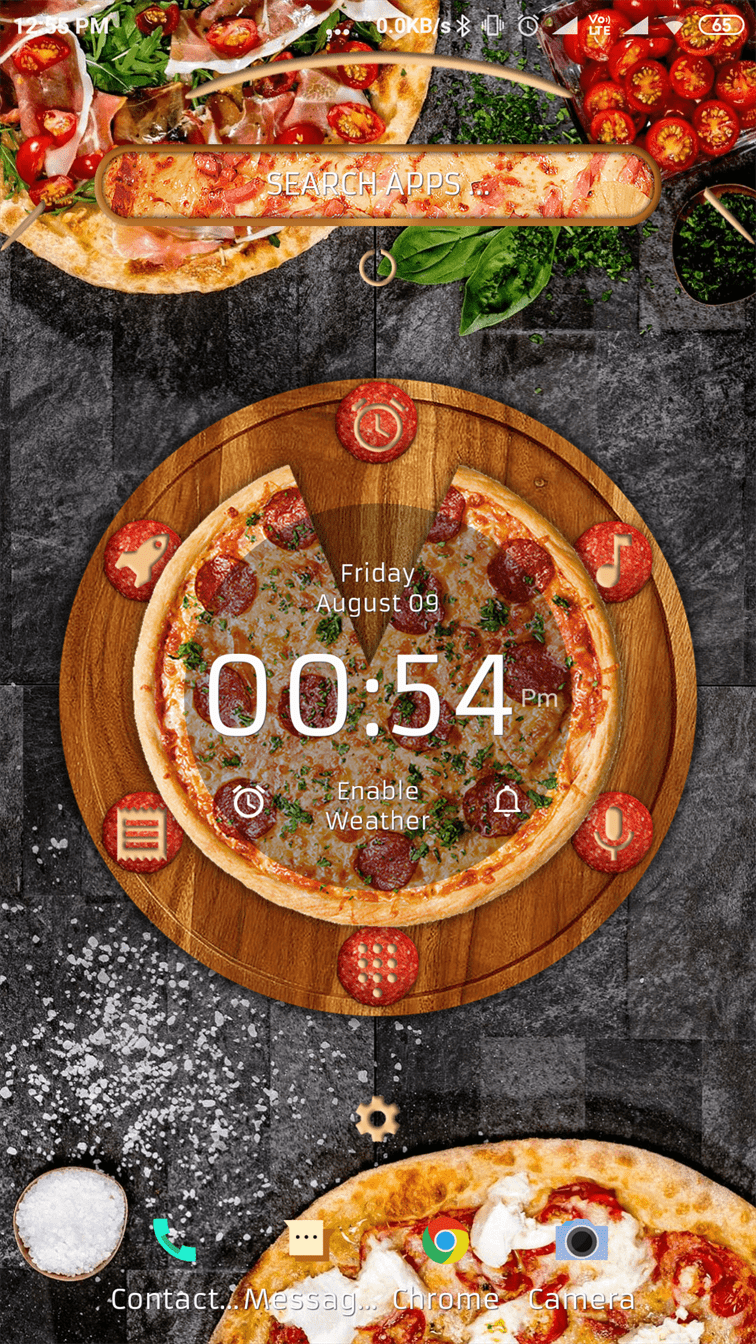
Task: Open alarm clock icon on pizza
Action: click(248, 802)
